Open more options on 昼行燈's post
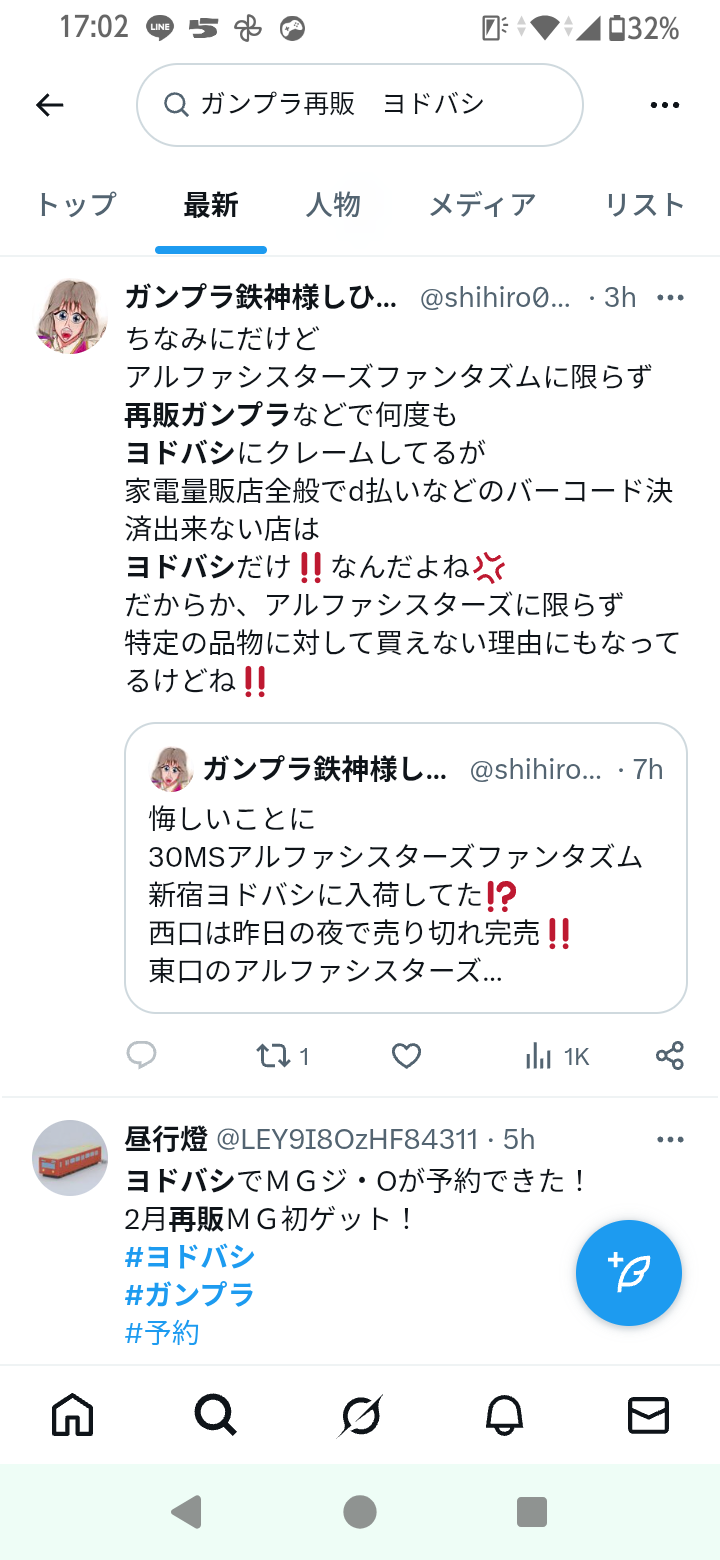The width and height of the screenshot is (720, 1560). (x=669, y=1139)
